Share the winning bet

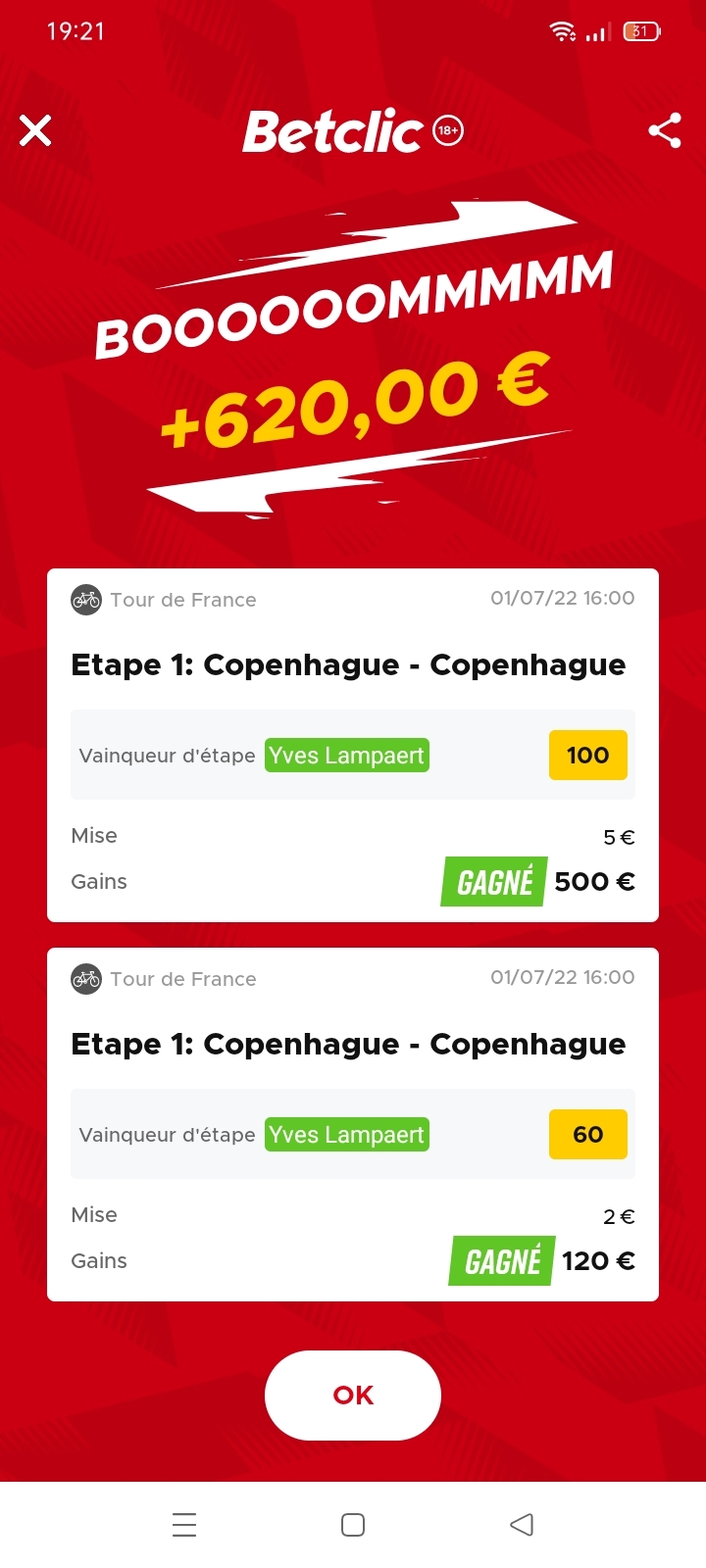pos(665,130)
